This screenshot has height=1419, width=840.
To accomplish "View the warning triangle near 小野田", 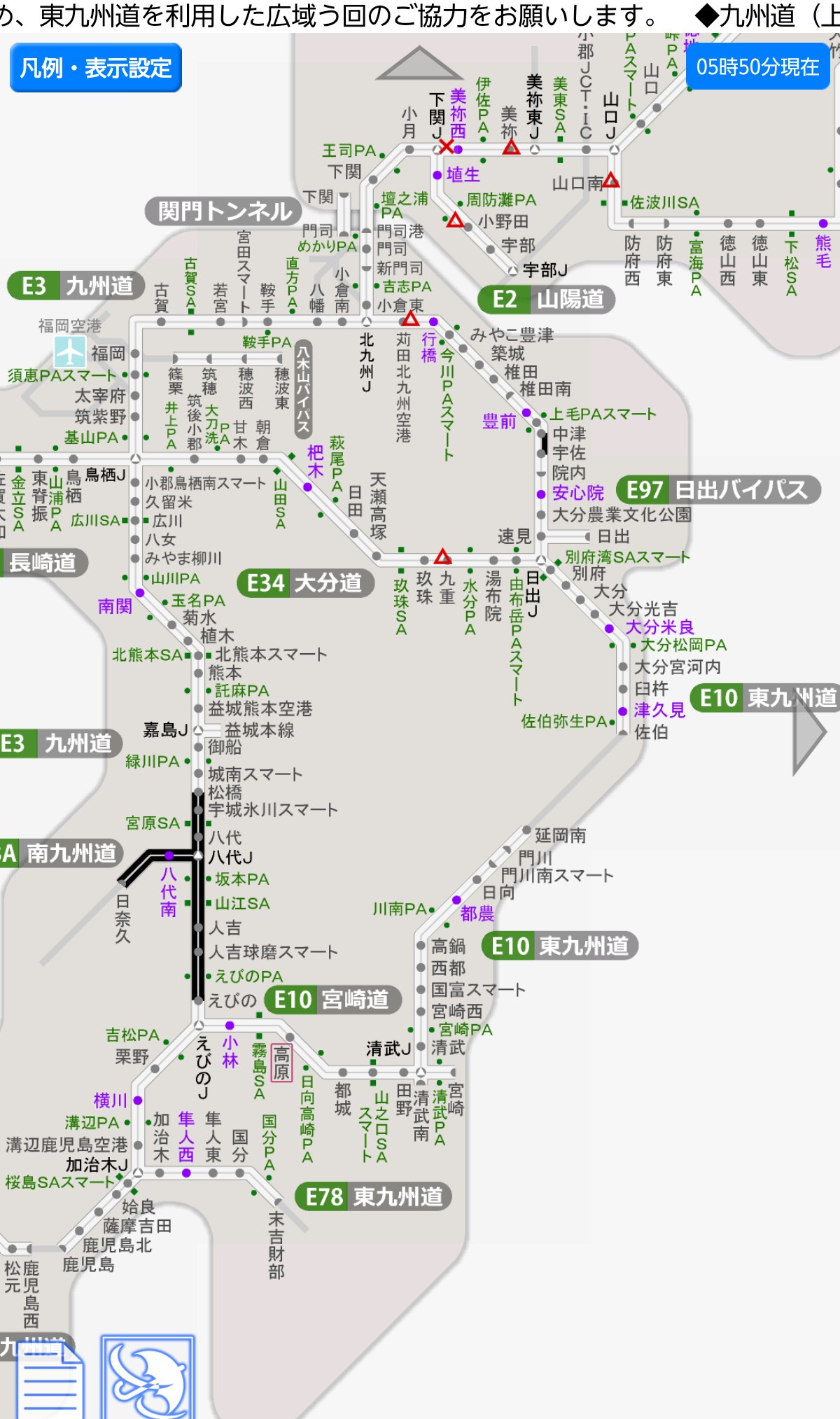I will (x=456, y=221).
